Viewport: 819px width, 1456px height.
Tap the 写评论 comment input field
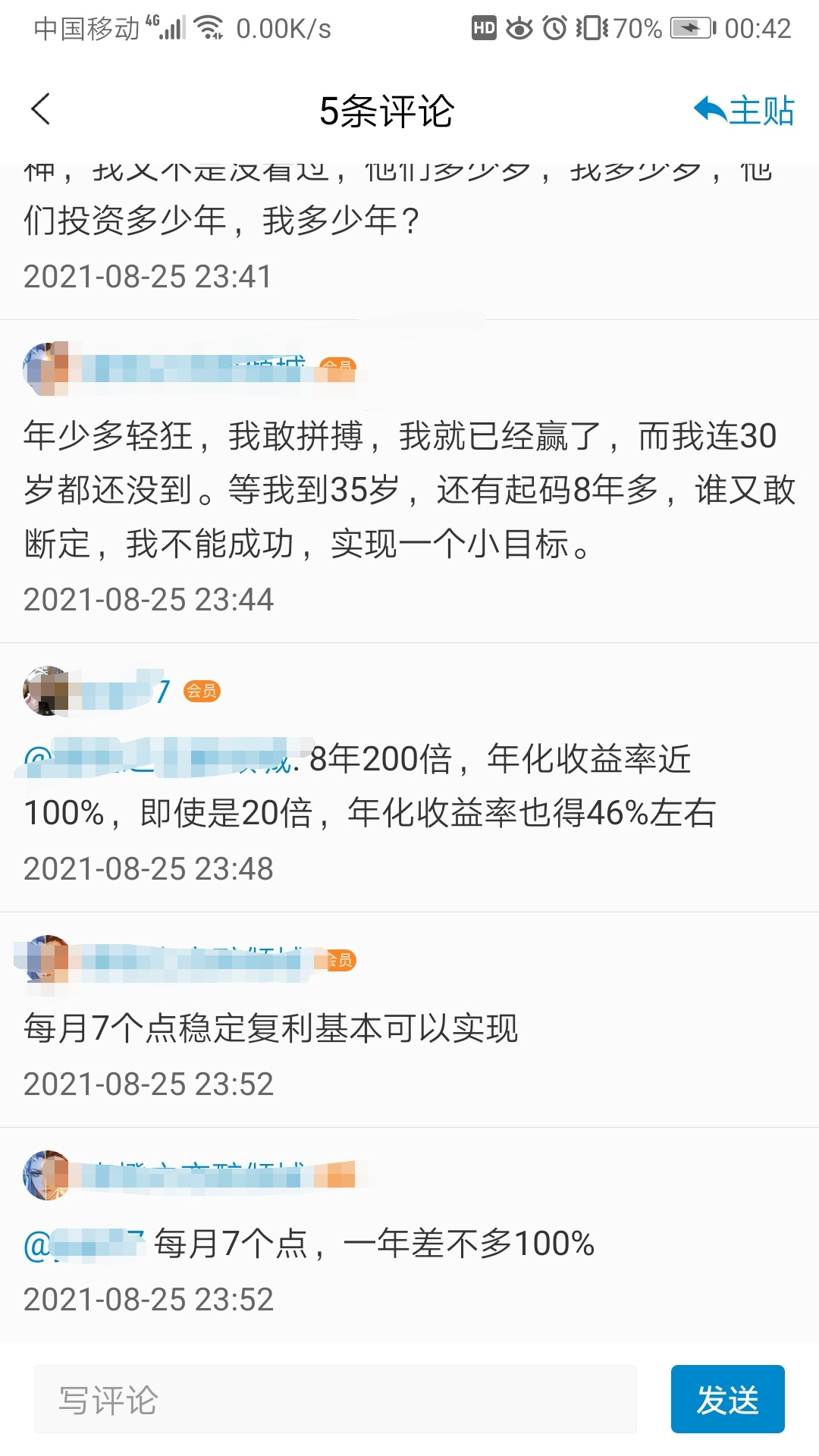coord(334,1399)
